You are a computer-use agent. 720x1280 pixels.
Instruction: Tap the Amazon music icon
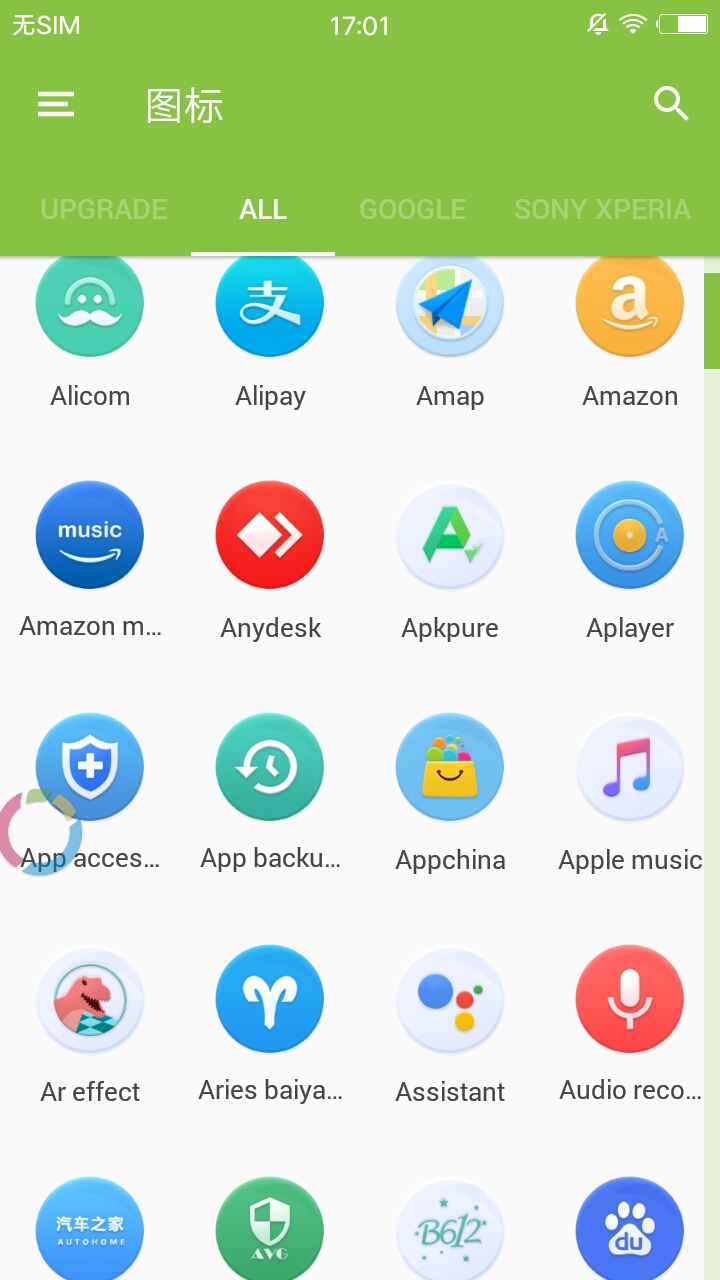pyautogui.click(x=90, y=535)
